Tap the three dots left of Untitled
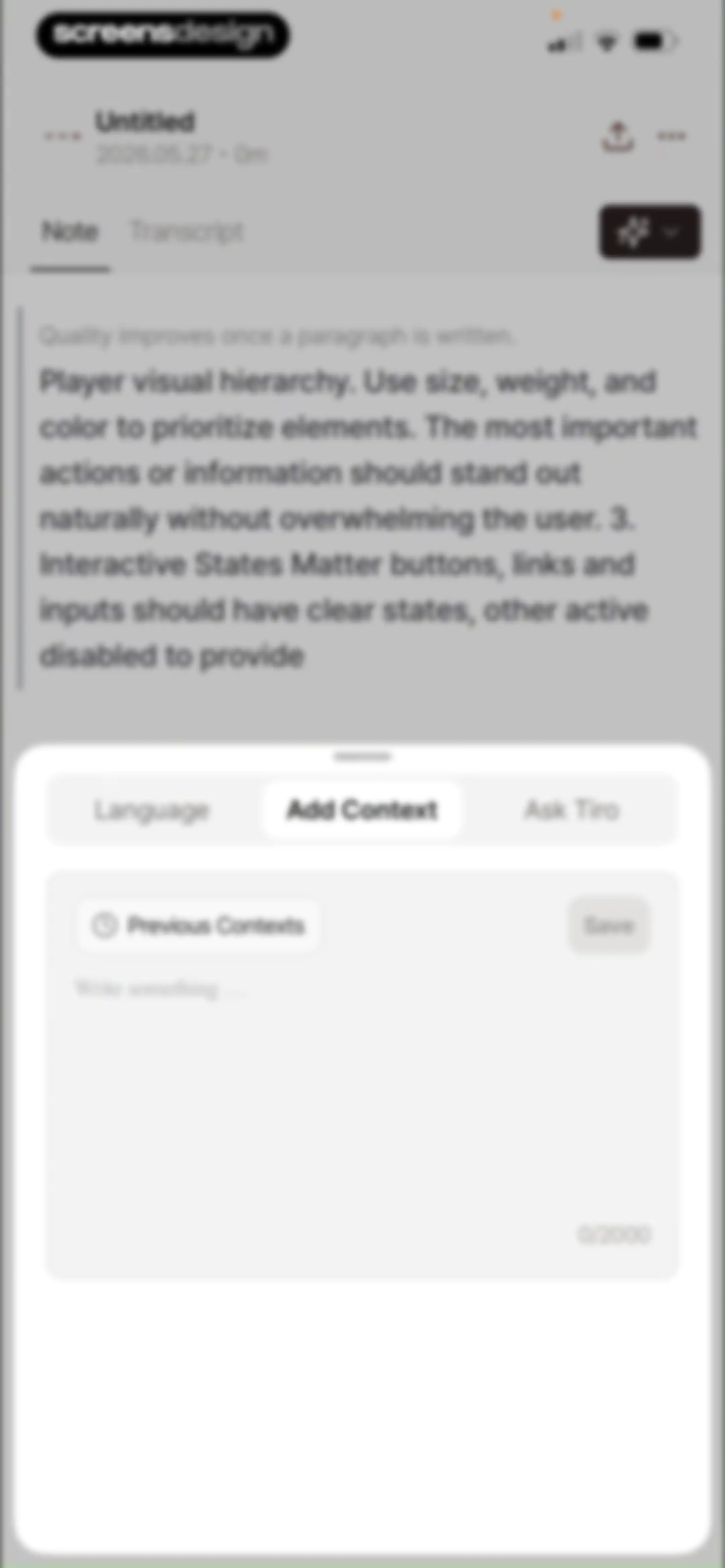 (x=62, y=136)
